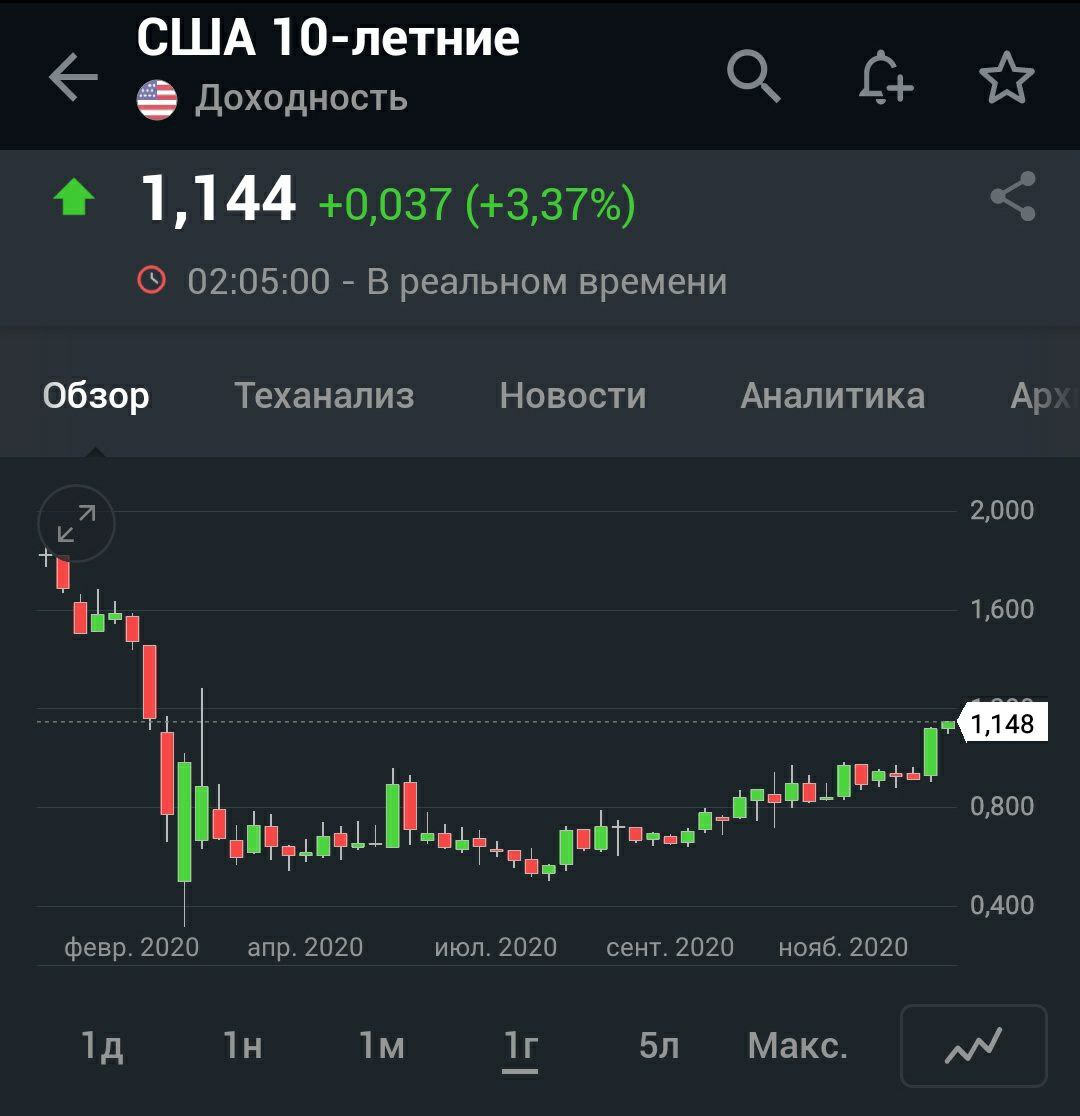1080x1116 pixels.
Task: Share this instrument's quote
Action: pos(1013,197)
